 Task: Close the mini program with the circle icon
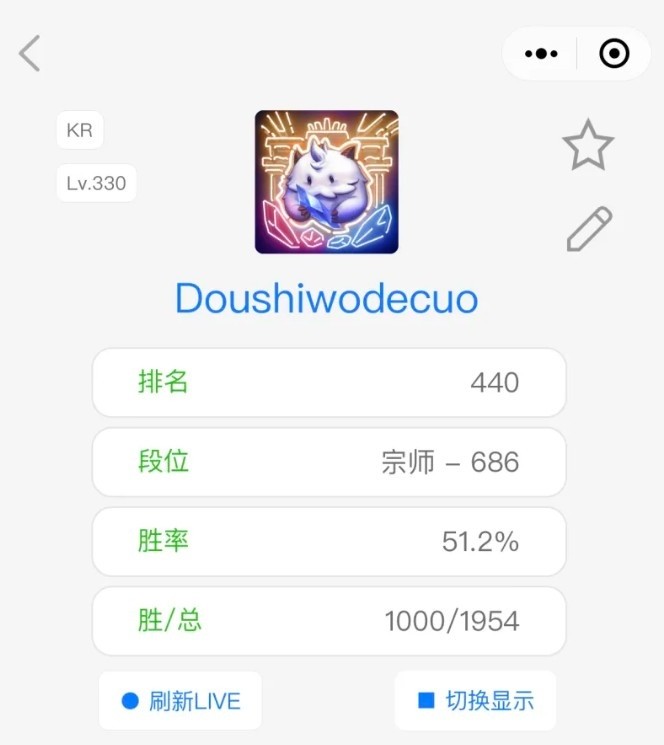(614, 54)
